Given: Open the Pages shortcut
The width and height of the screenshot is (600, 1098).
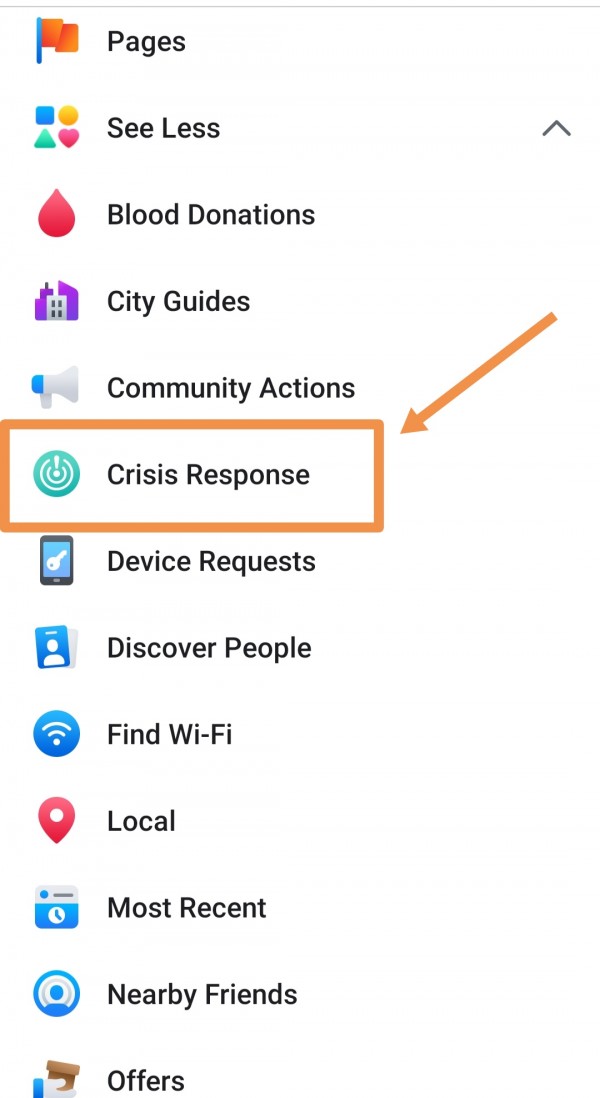Looking at the screenshot, I should click(x=145, y=42).
